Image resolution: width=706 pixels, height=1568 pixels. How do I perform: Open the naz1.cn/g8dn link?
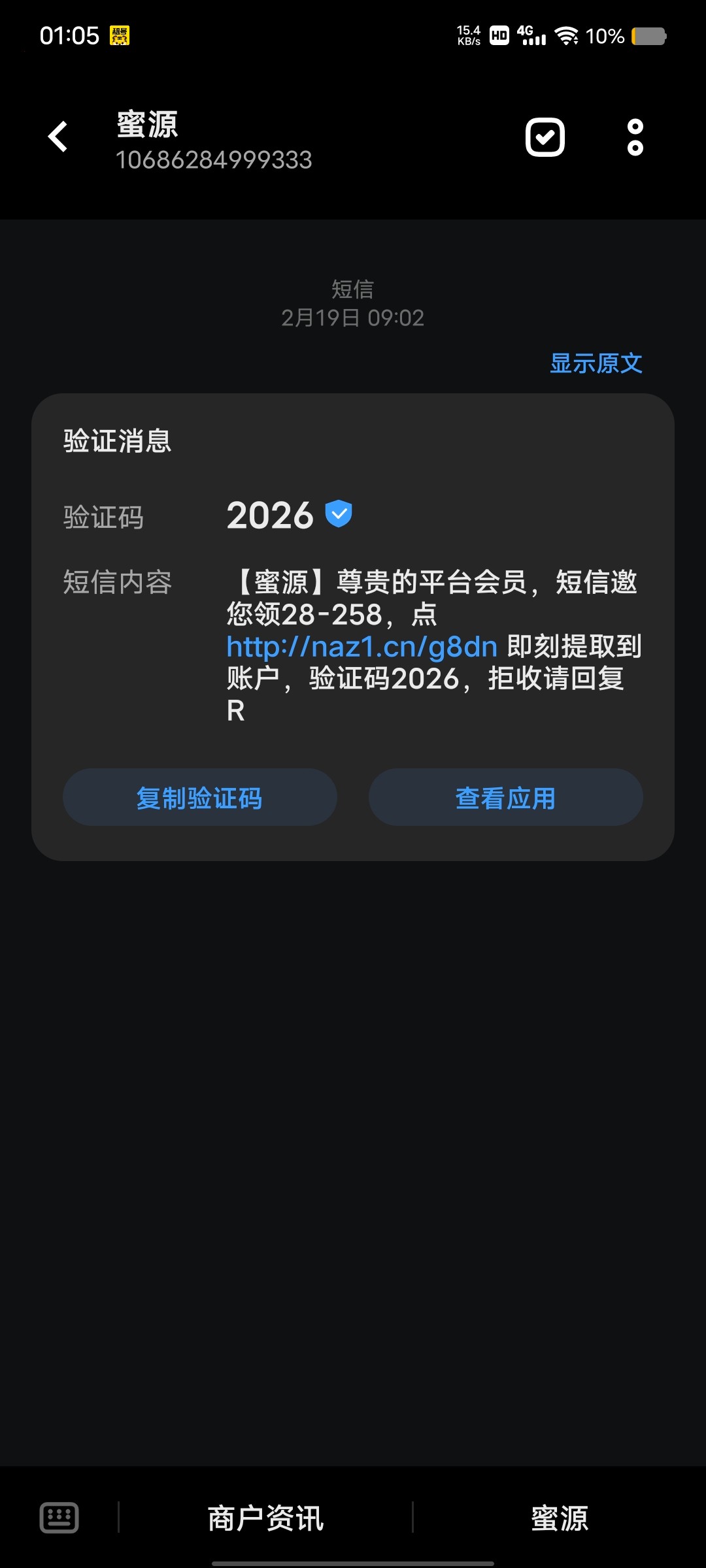362,647
